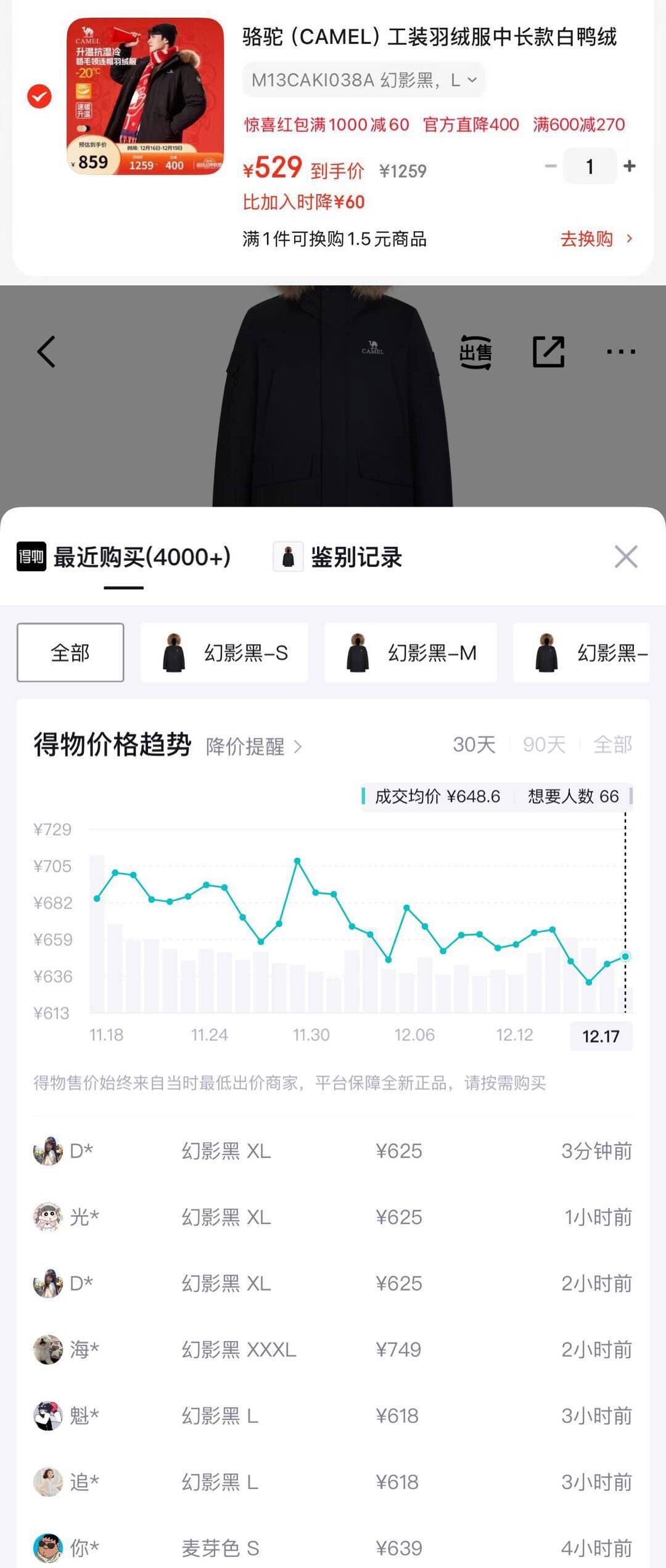This screenshot has height=1568, width=666.
Task: Go back using the back arrow
Action: 47,352
